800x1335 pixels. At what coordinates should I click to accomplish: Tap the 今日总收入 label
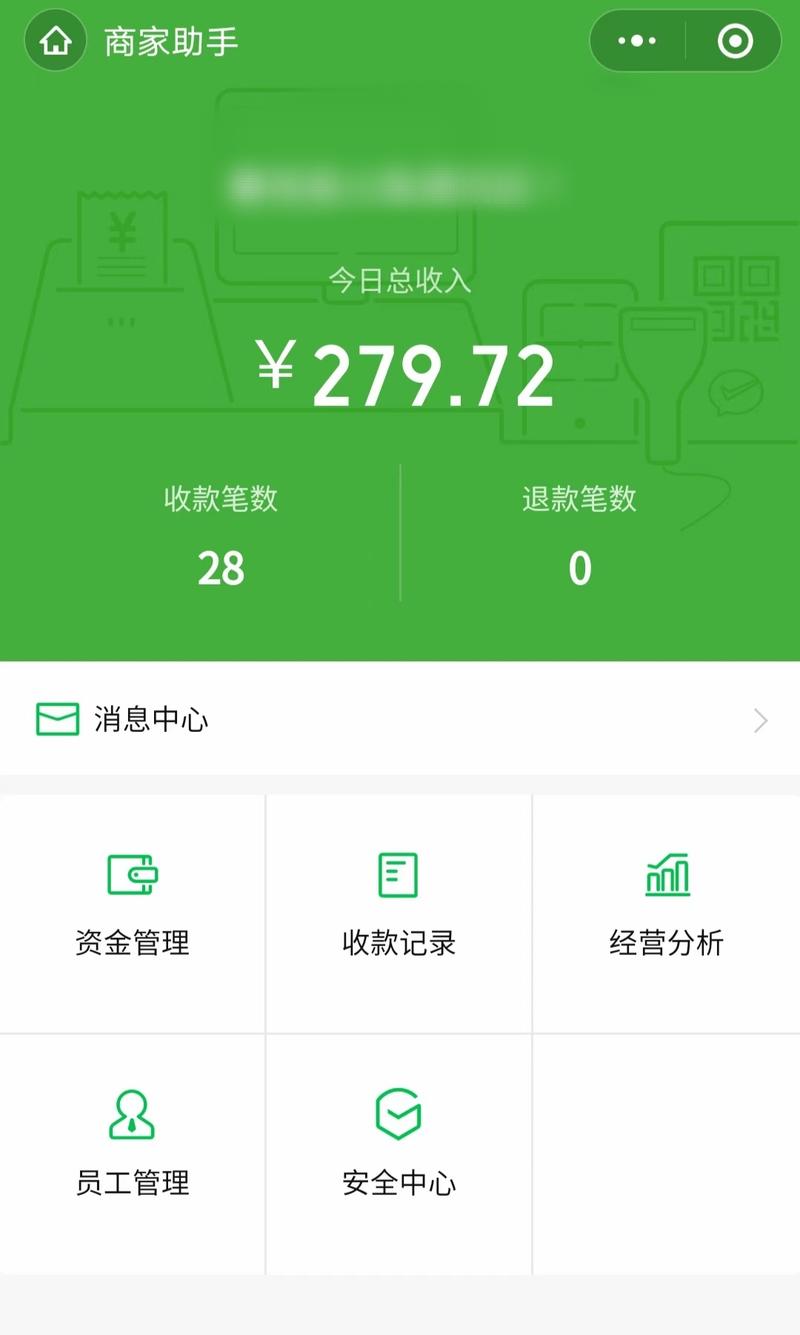point(400,281)
